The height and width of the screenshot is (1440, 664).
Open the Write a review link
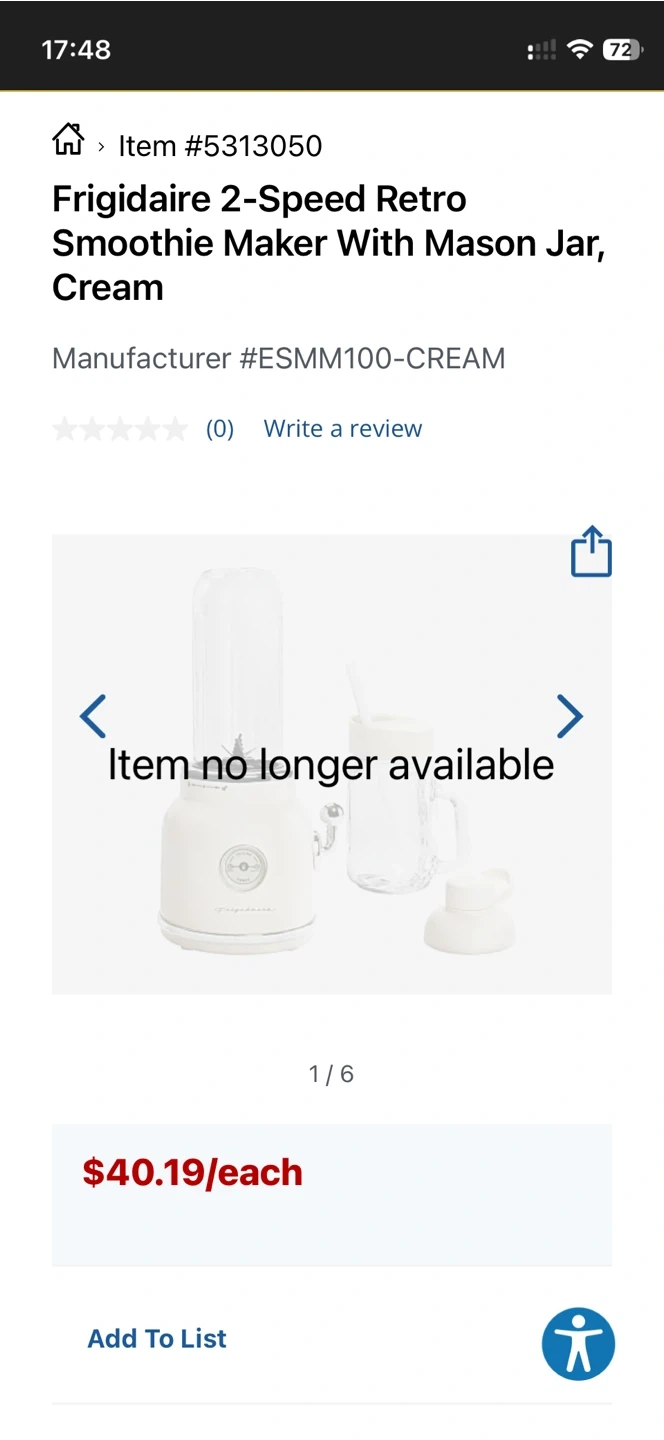pyautogui.click(x=342, y=429)
